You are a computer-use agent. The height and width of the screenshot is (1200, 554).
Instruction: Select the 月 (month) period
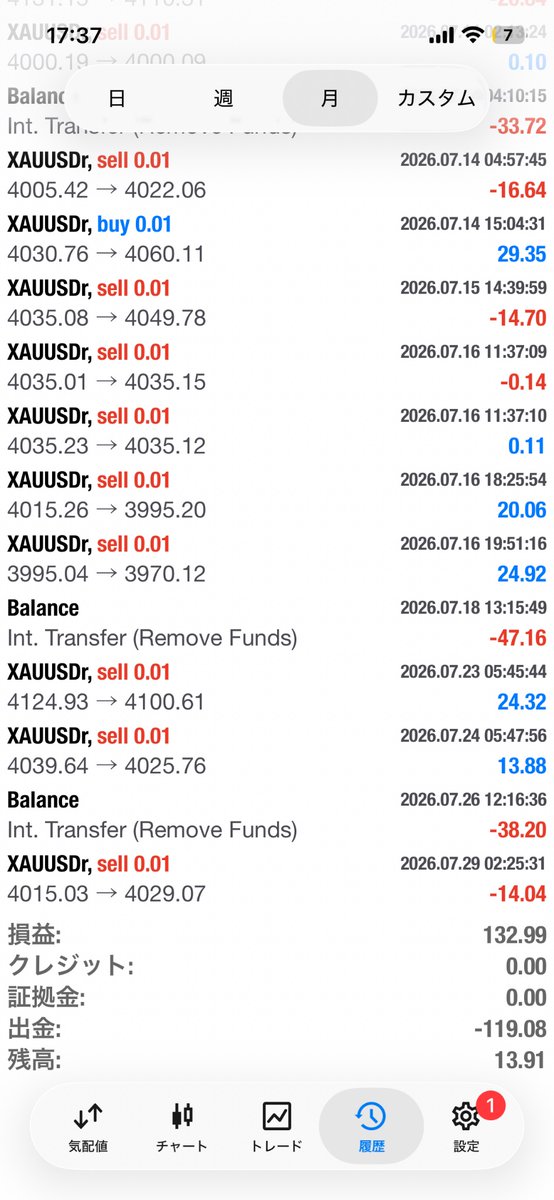point(329,97)
